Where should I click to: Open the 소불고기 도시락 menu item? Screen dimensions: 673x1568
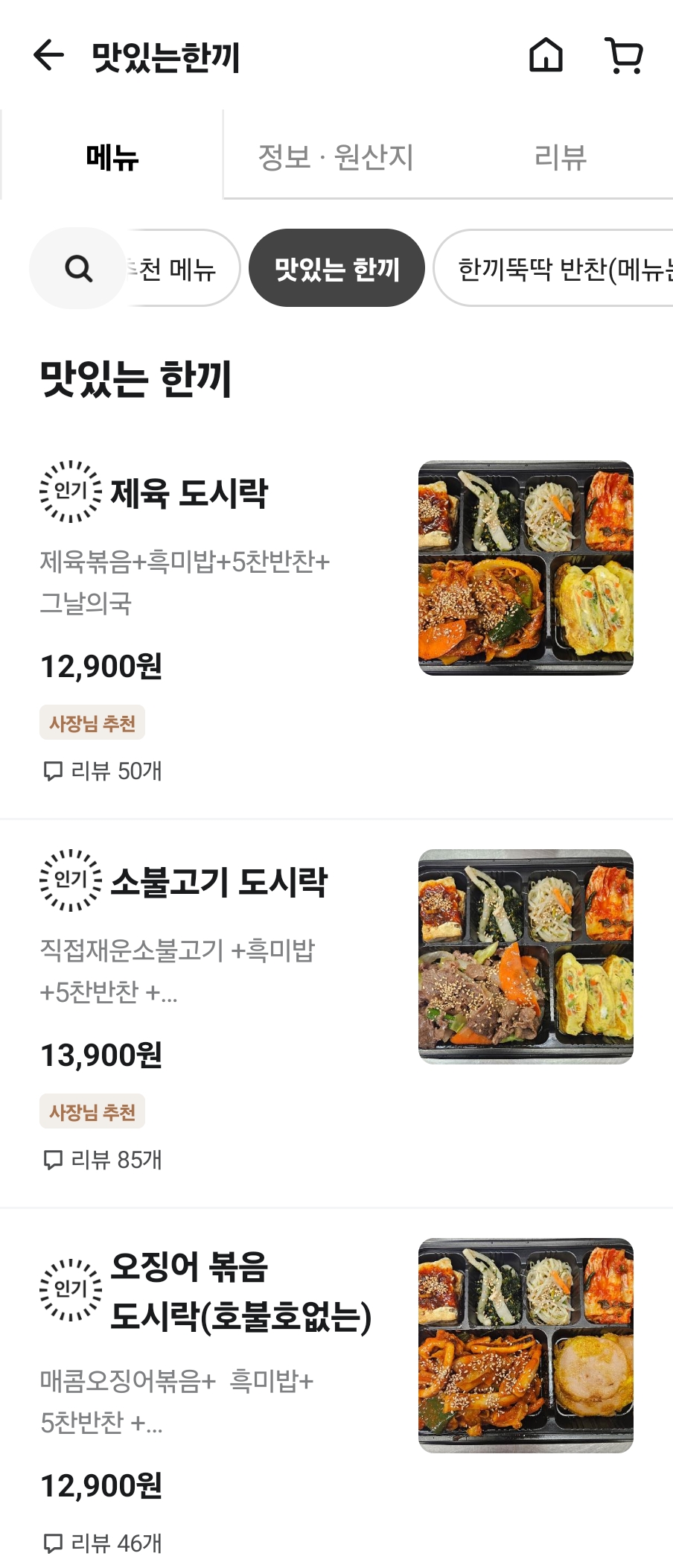point(219,883)
